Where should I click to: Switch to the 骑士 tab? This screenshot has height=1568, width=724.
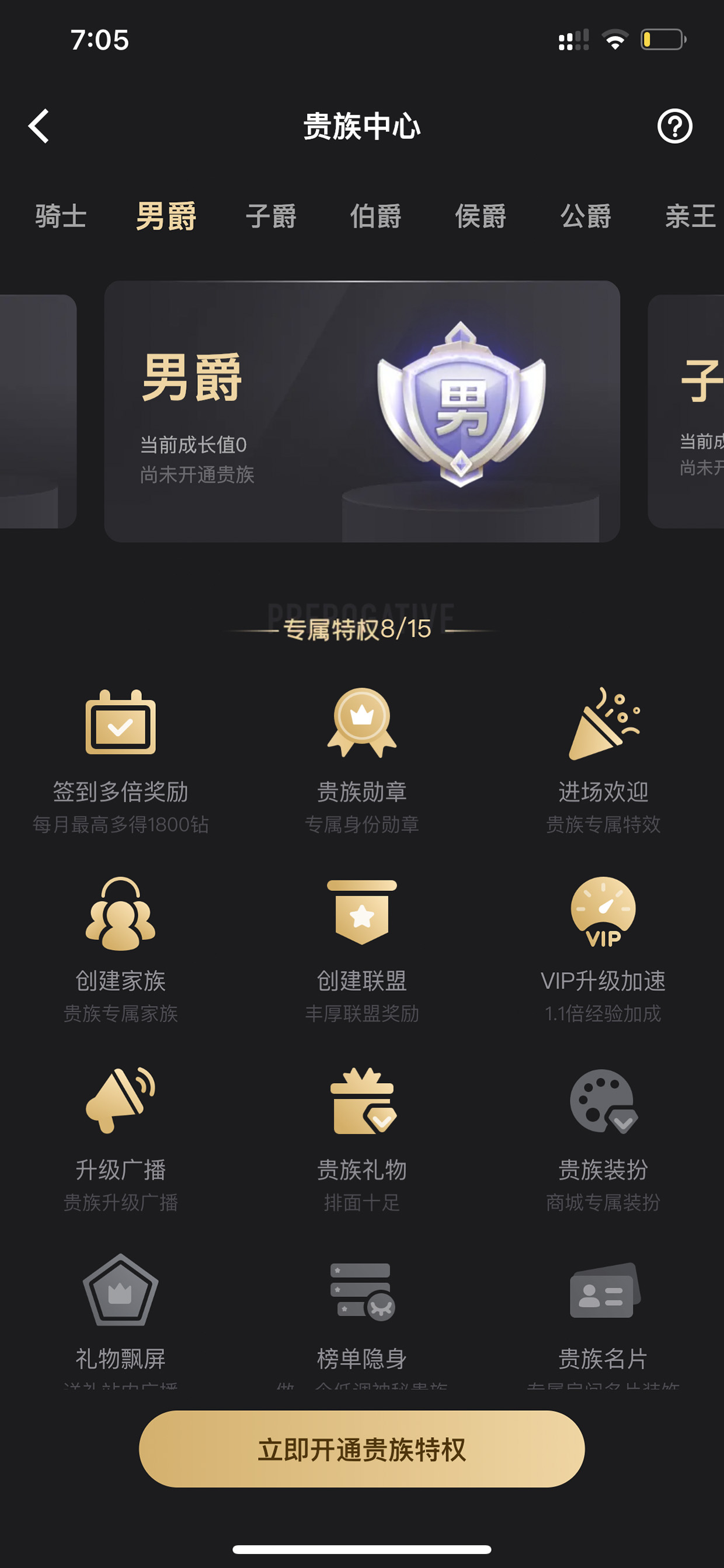[x=61, y=216]
